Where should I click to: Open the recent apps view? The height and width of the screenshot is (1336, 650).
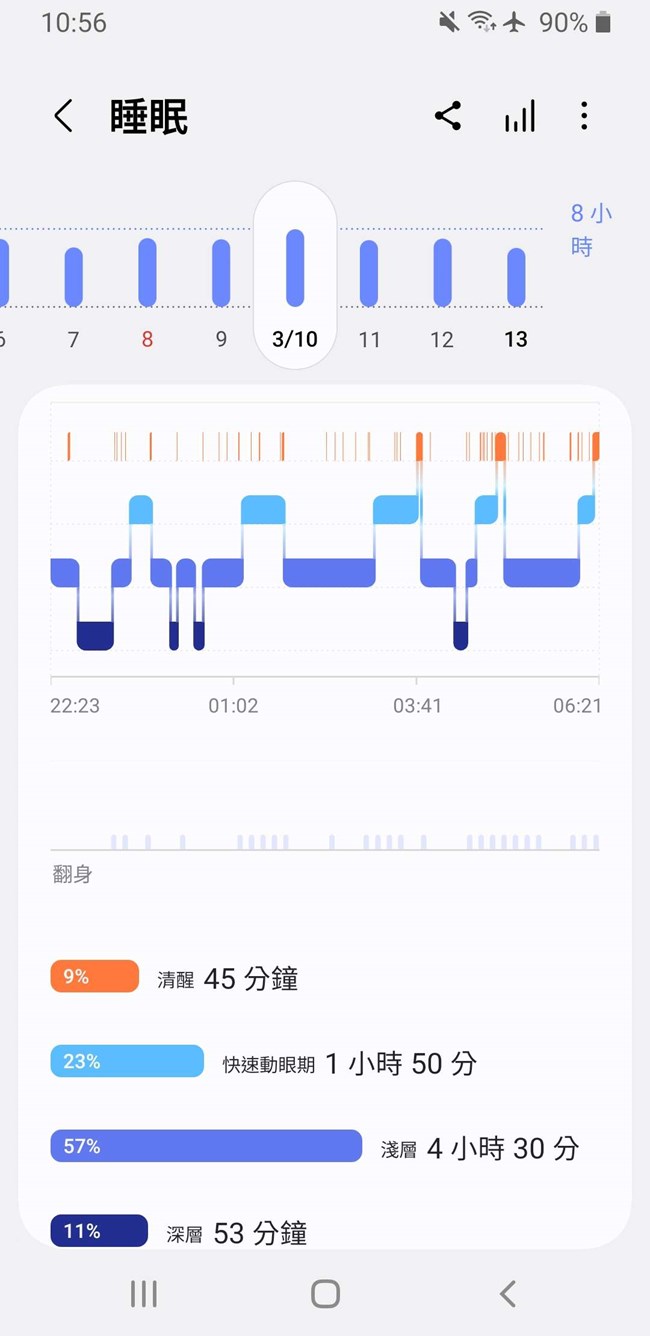tap(144, 1293)
